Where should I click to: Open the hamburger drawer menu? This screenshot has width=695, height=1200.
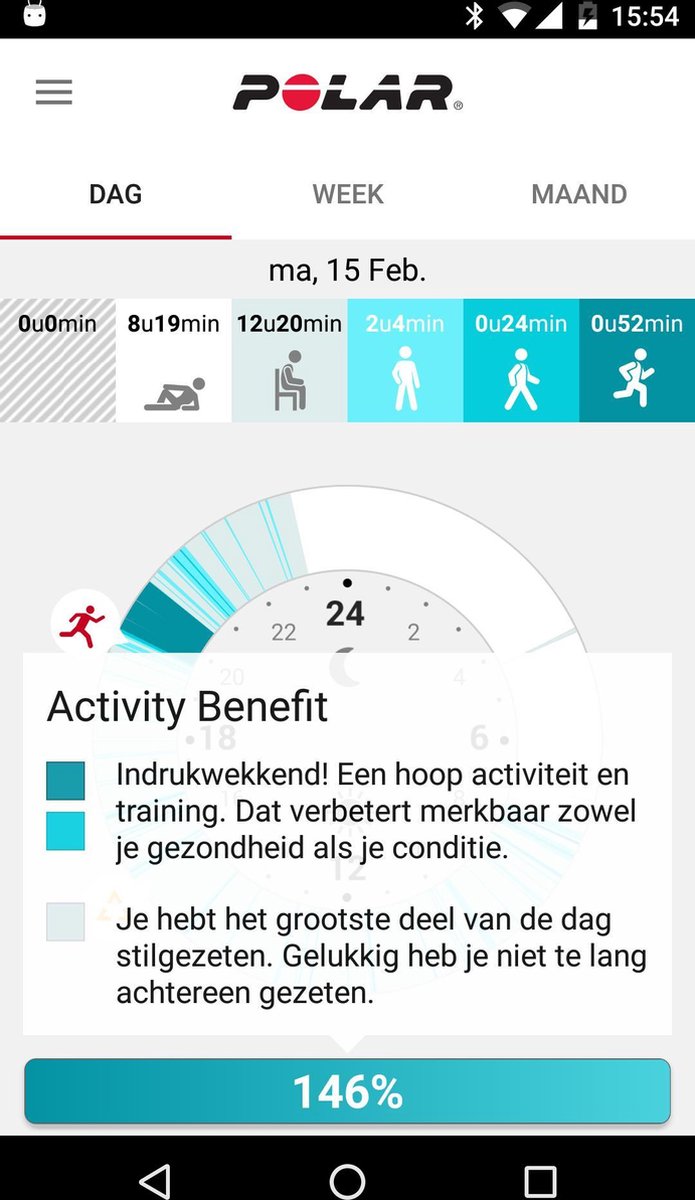tap(54, 92)
